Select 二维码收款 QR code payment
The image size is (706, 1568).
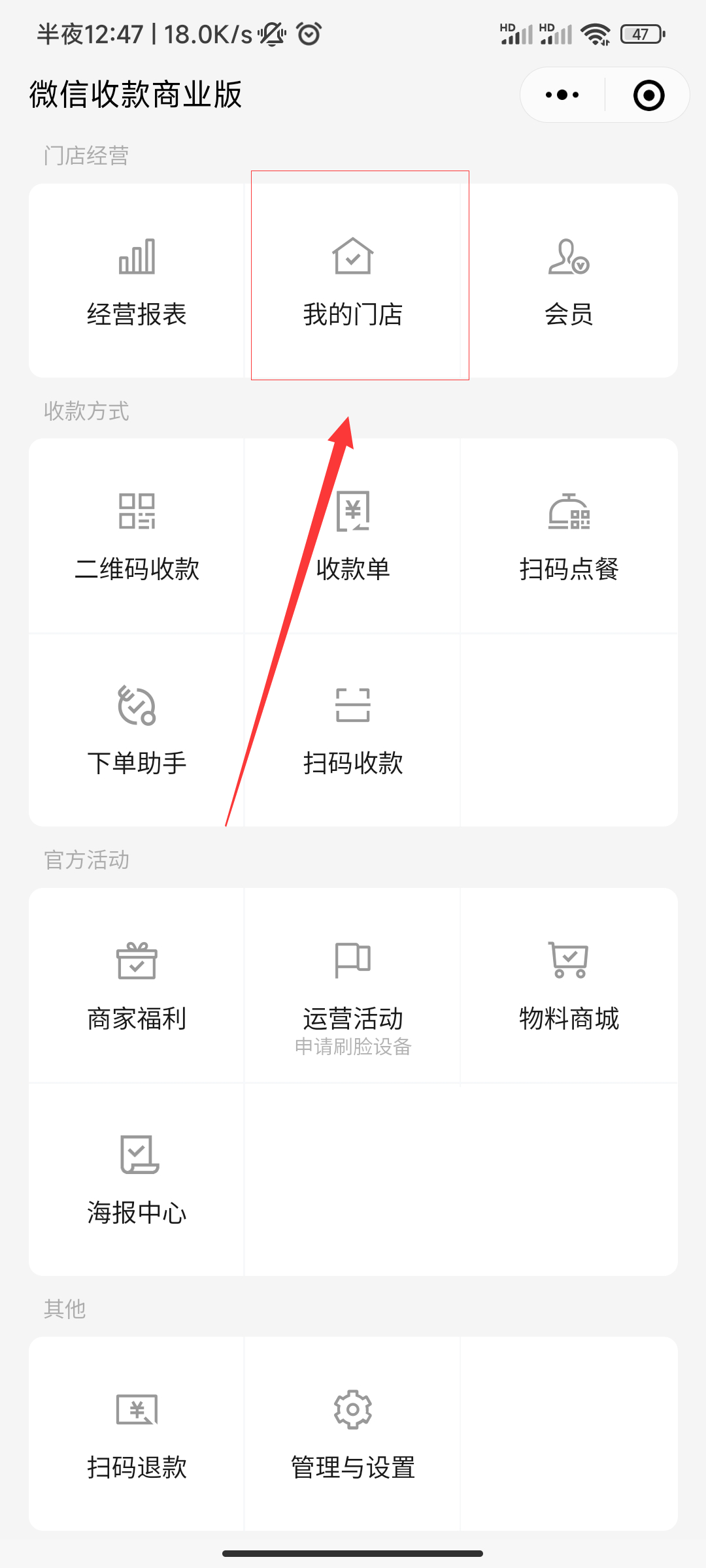coord(137,536)
